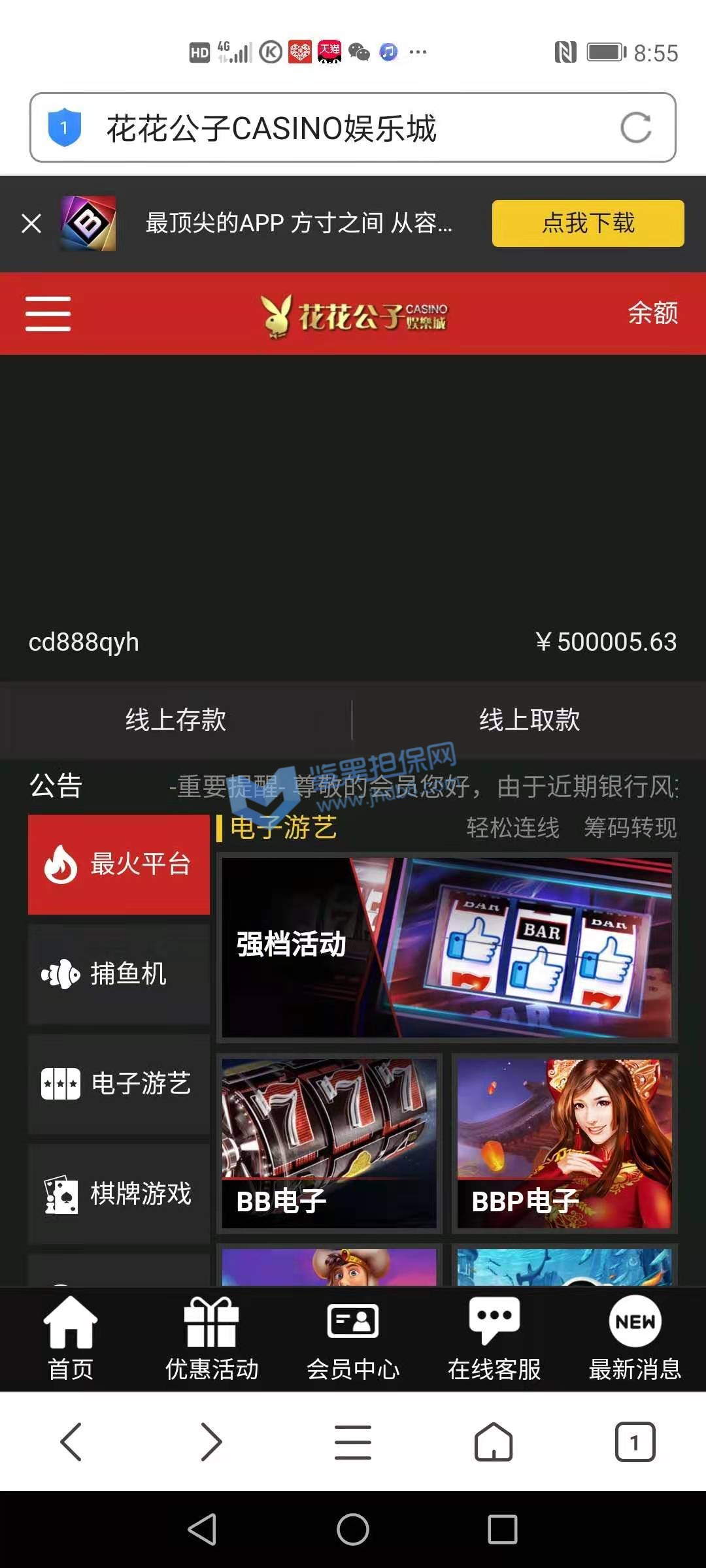The width and height of the screenshot is (706, 1568).
Task: Open 线上取款 online withdrawal
Action: 529,720
